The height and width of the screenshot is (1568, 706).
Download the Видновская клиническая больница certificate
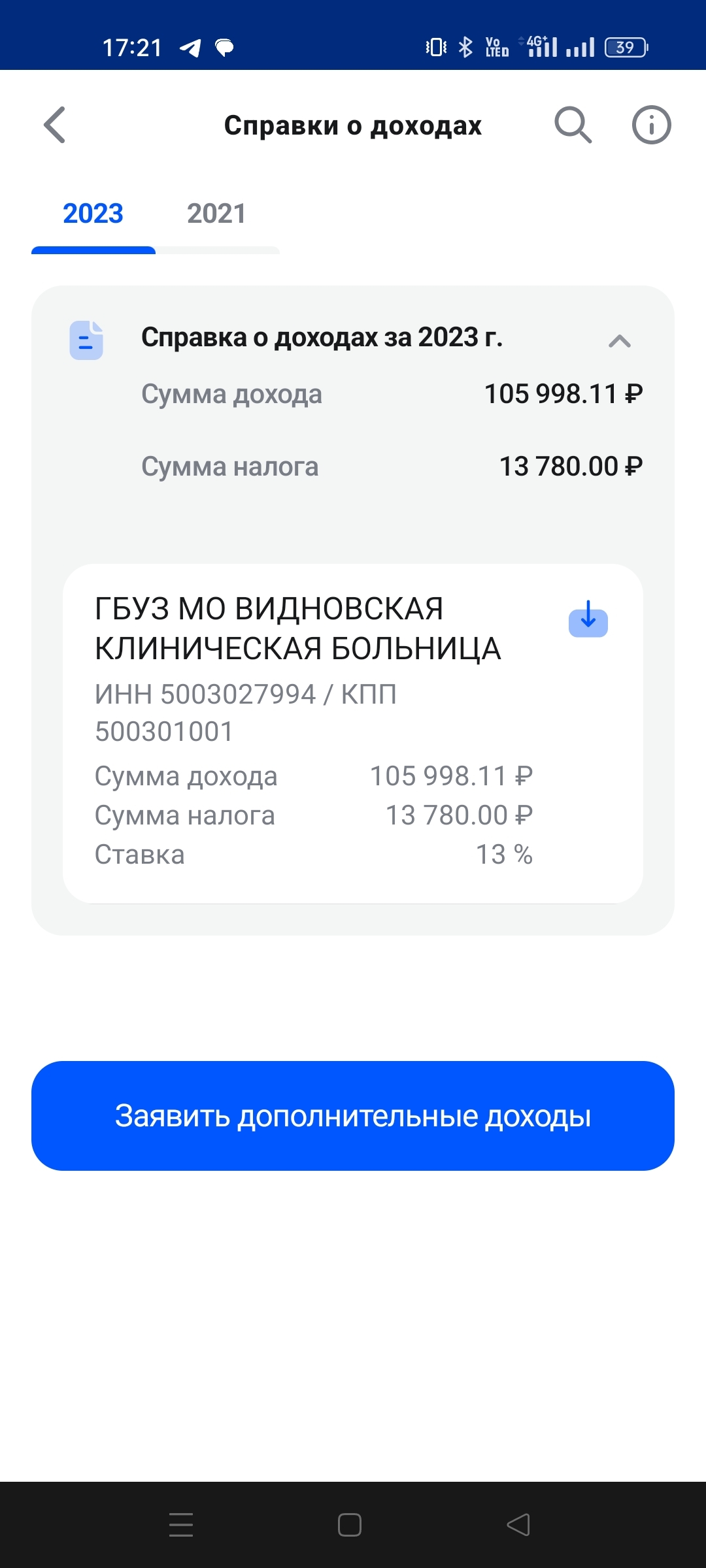(x=588, y=619)
